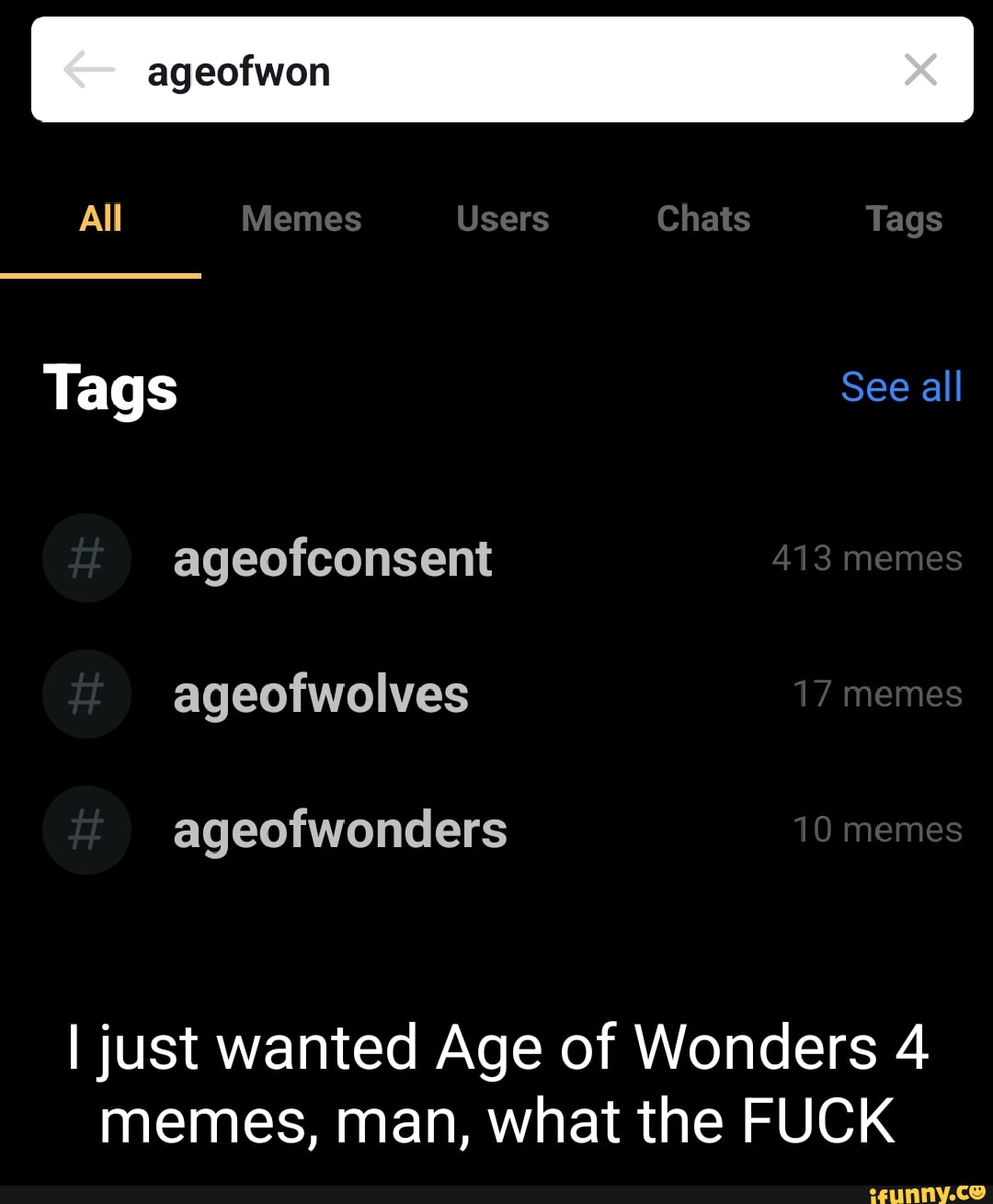Click the 413 memes count for ageofconsent
The image size is (993, 1204).
click(870, 557)
